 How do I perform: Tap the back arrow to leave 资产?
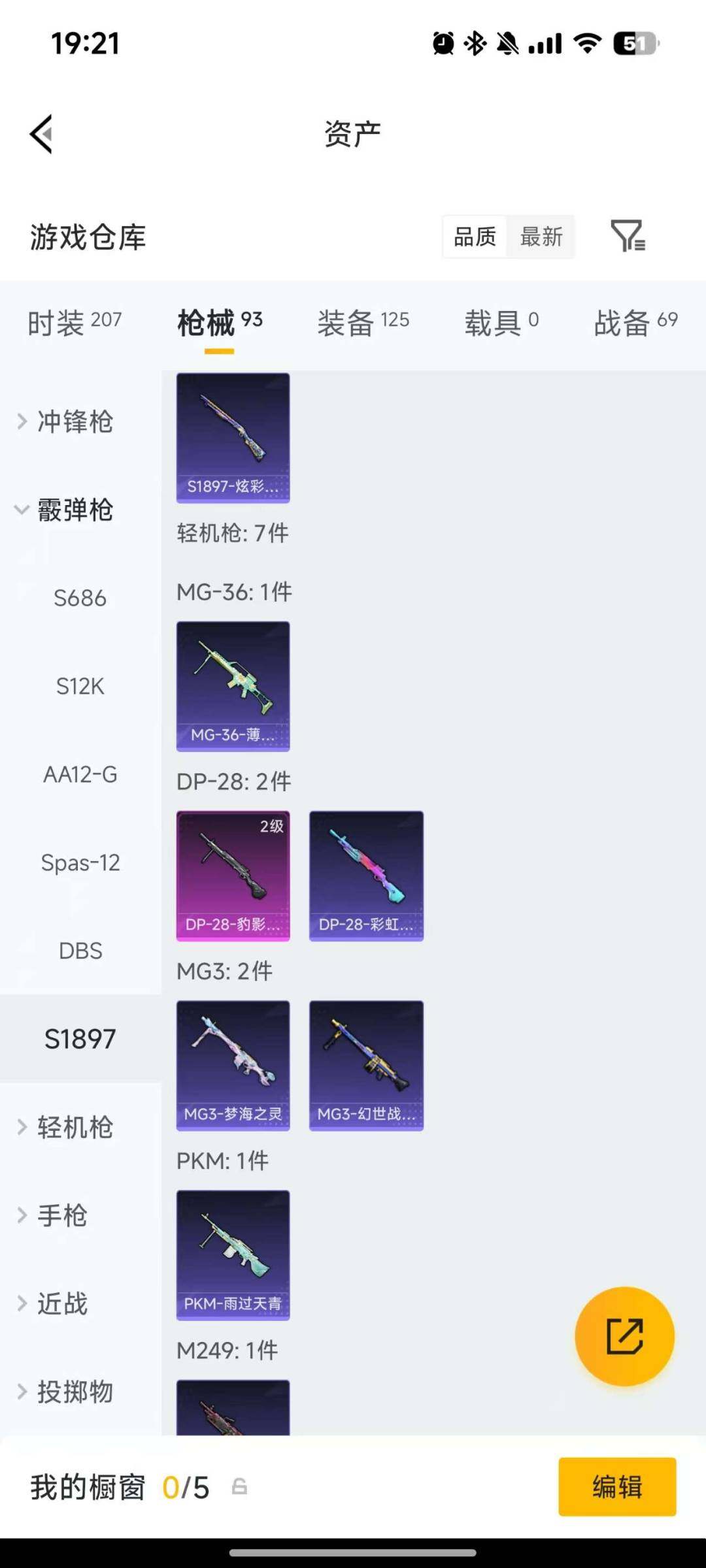coord(41,134)
